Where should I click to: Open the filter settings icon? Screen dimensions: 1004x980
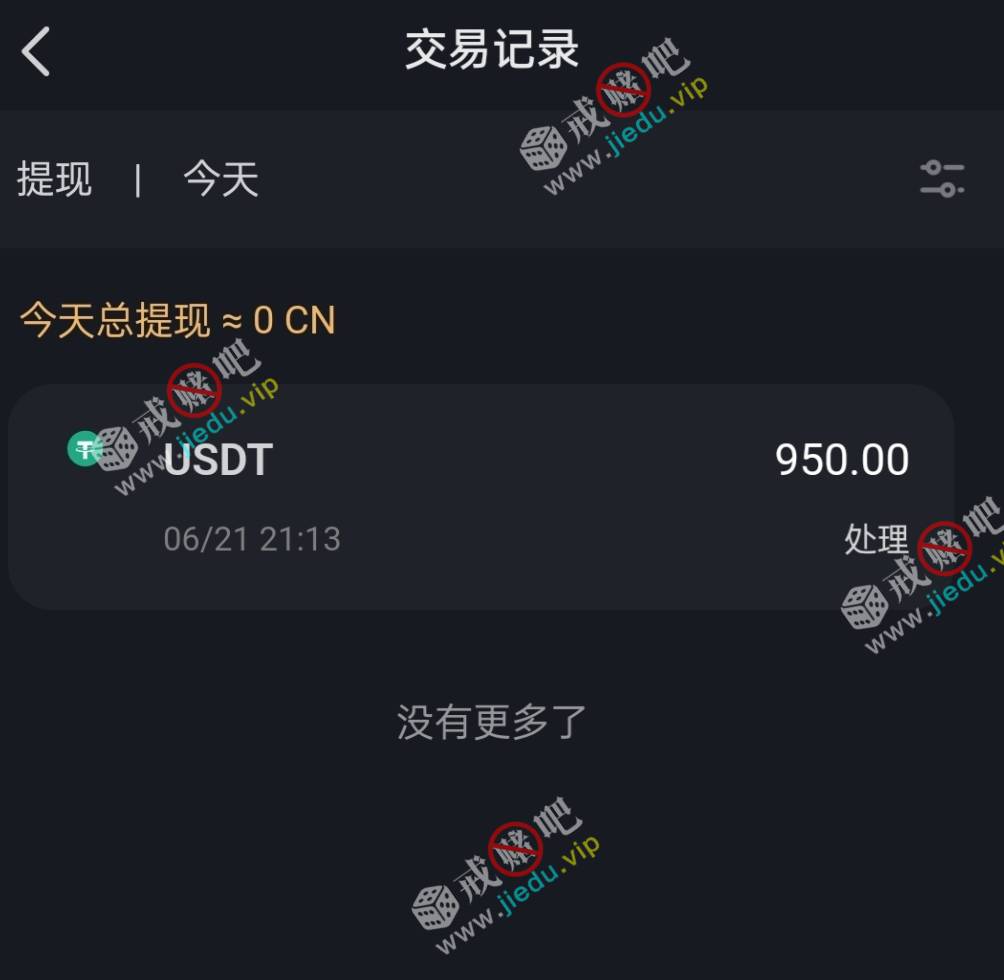(941, 180)
